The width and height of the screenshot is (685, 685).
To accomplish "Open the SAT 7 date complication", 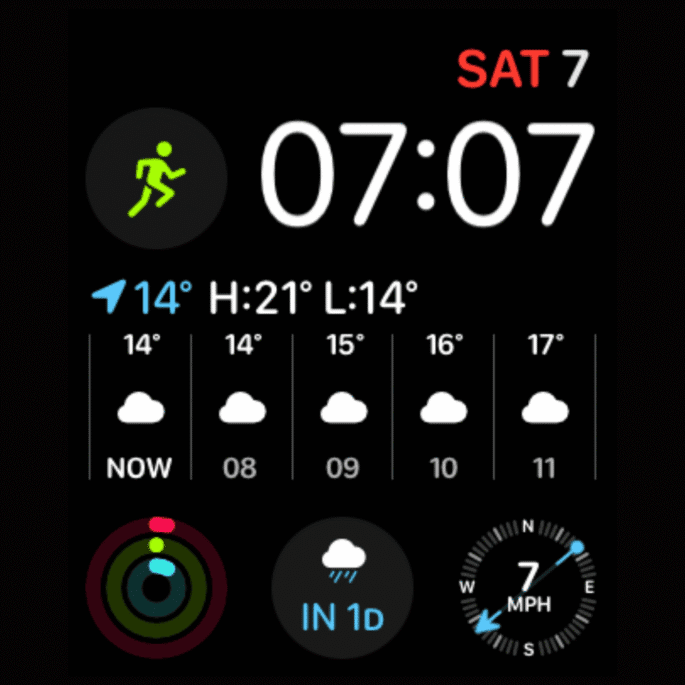I will 523,69.
